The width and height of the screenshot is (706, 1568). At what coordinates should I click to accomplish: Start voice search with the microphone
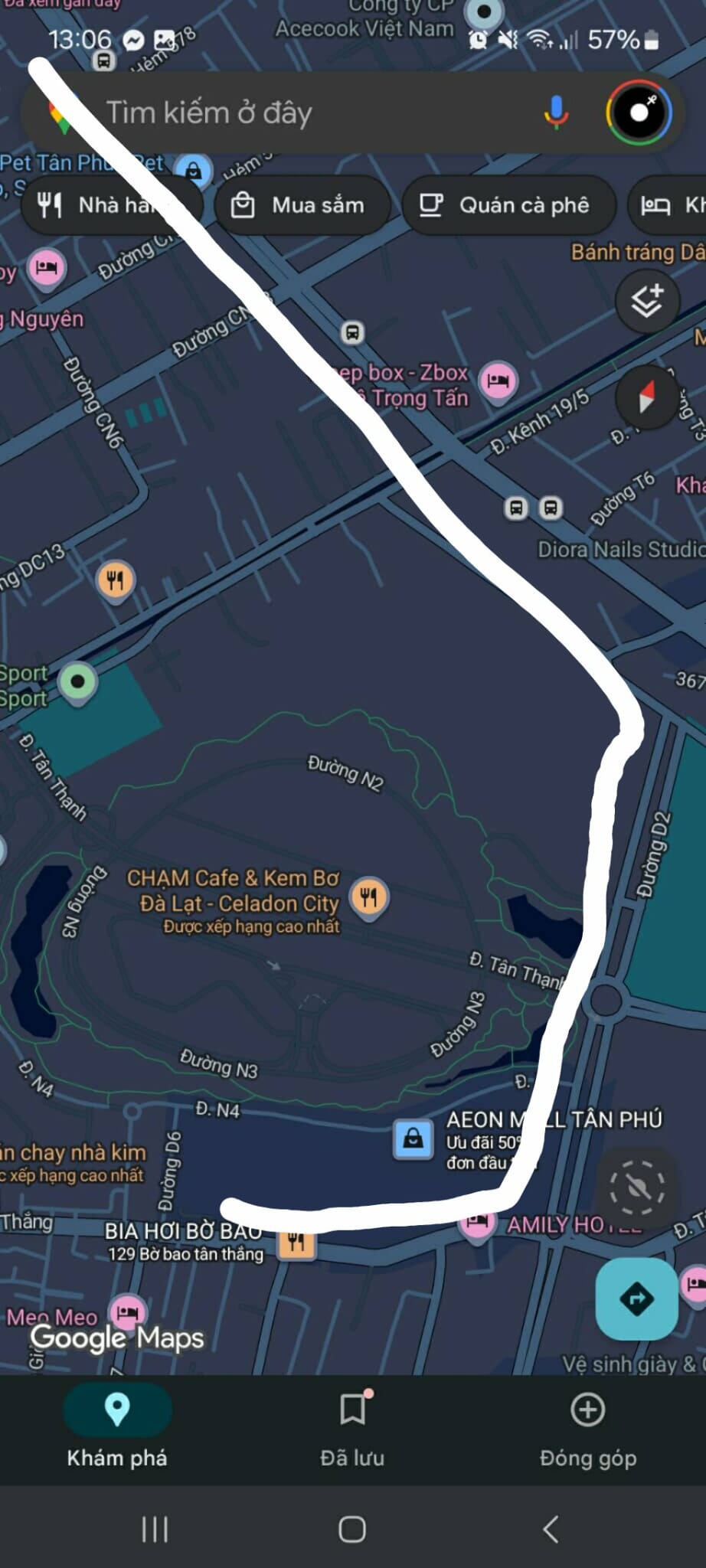point(557,113)
